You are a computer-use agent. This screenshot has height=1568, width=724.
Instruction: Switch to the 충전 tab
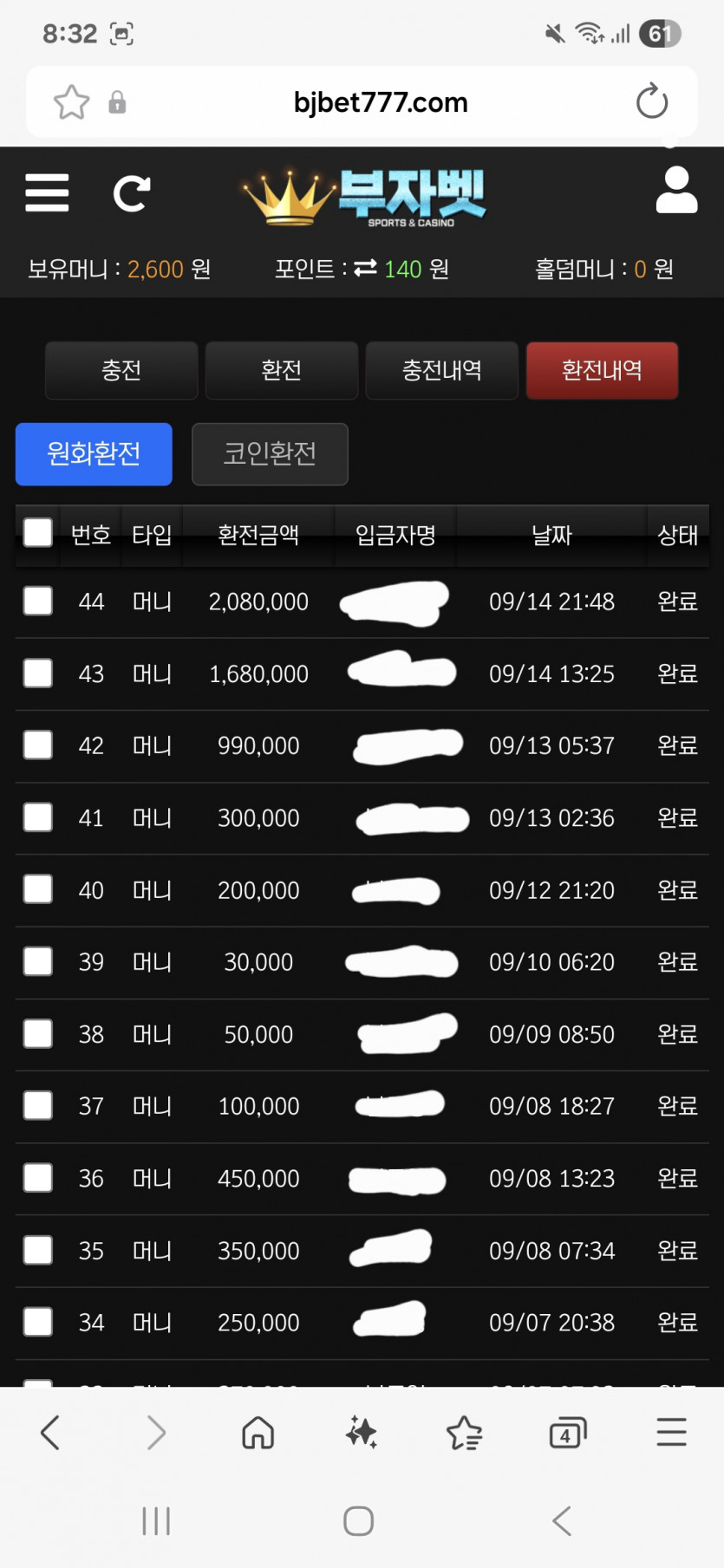[121, 370]
